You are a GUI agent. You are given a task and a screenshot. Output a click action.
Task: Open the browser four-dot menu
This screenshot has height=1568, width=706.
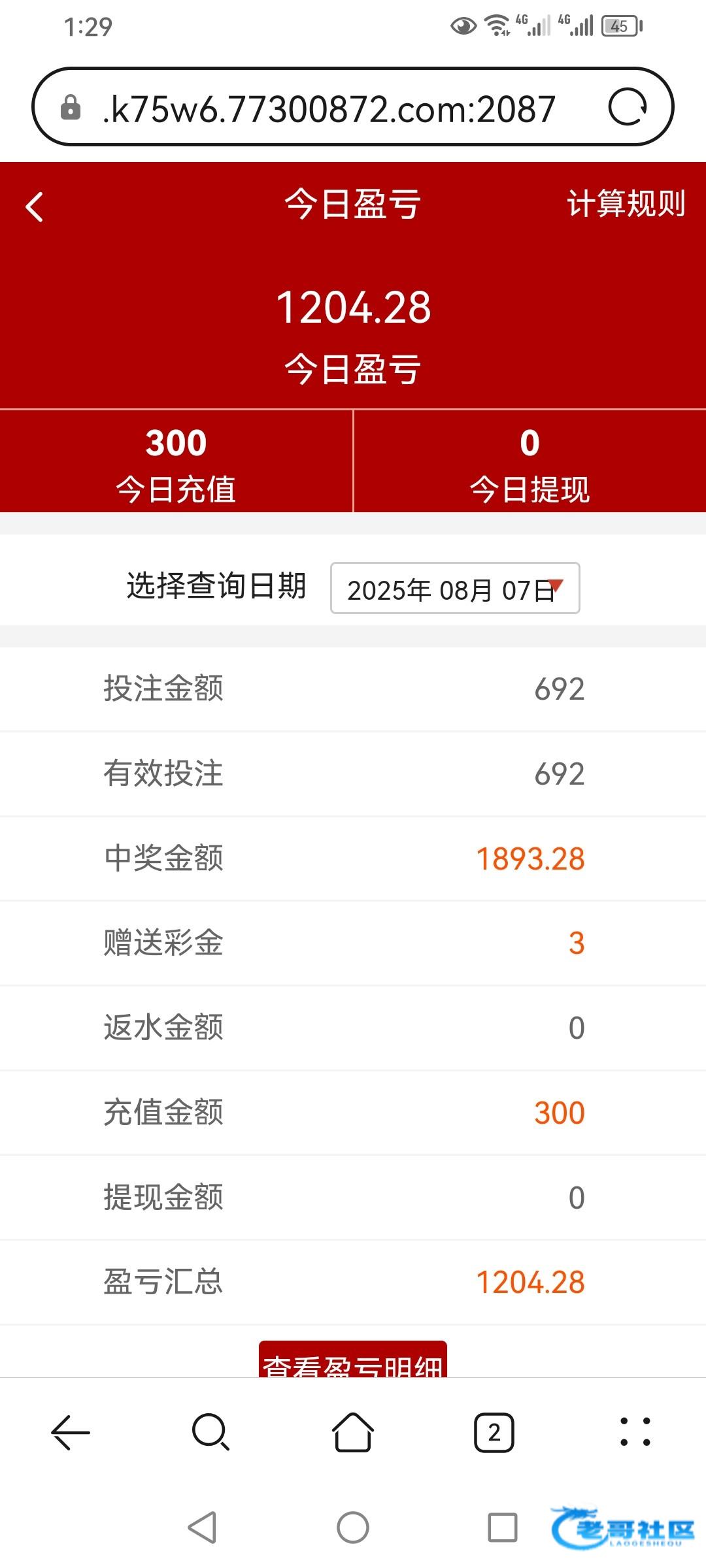tap(635, 1432)
